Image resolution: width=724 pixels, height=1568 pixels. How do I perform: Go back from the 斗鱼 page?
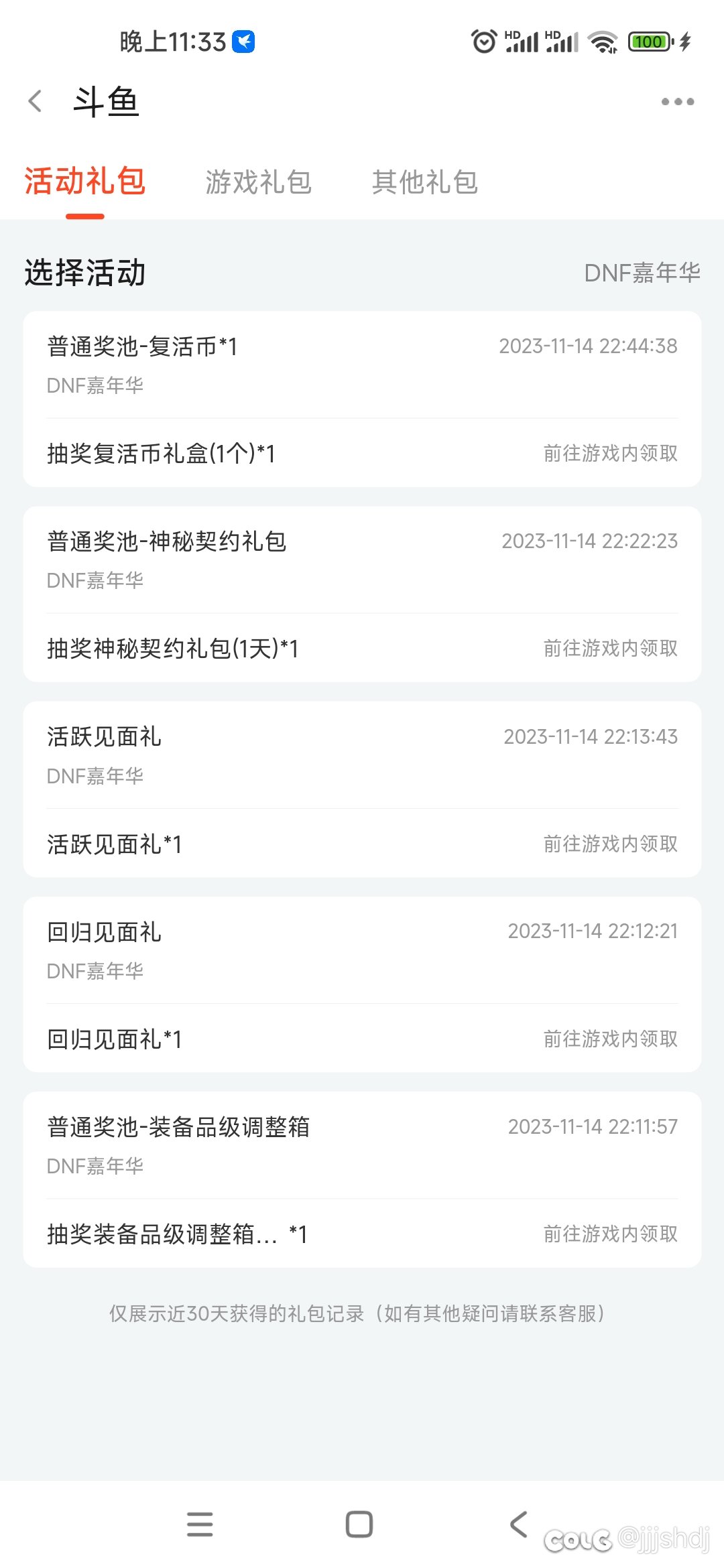[x=36, y=102]
